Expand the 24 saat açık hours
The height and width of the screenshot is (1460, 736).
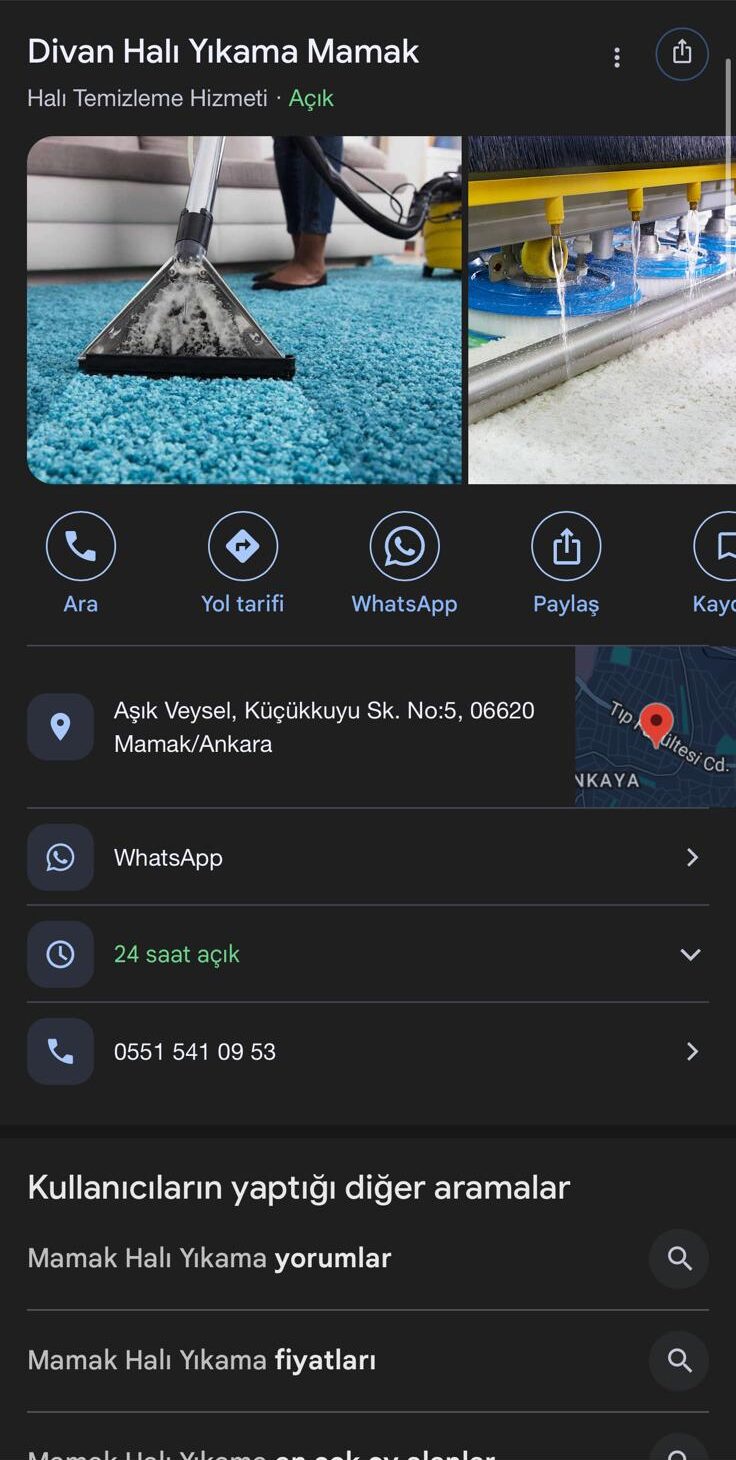pos(368,954)
